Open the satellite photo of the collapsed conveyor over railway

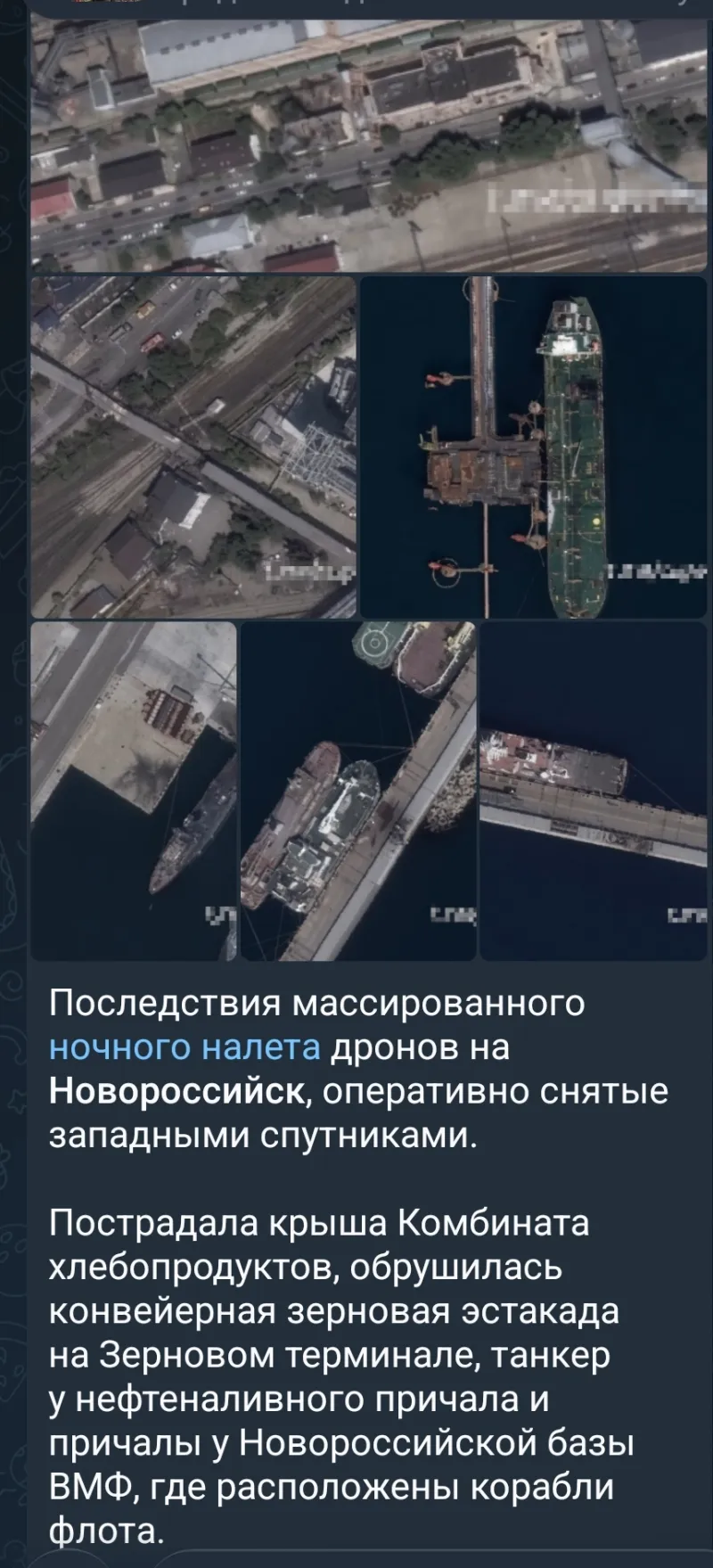(193, 447)
